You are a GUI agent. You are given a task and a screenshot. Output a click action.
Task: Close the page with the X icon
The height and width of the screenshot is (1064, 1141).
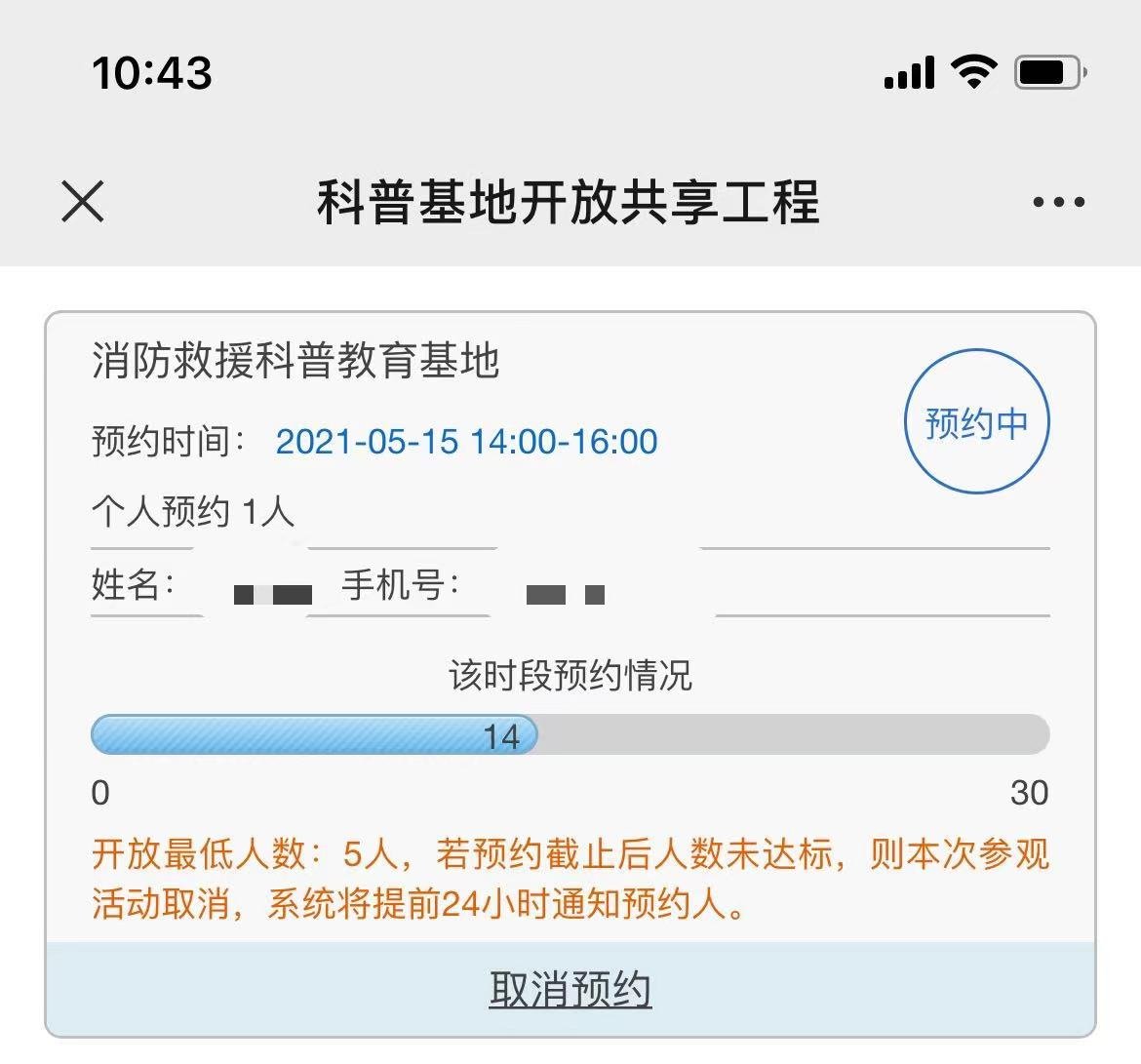(x=83, y=202)
